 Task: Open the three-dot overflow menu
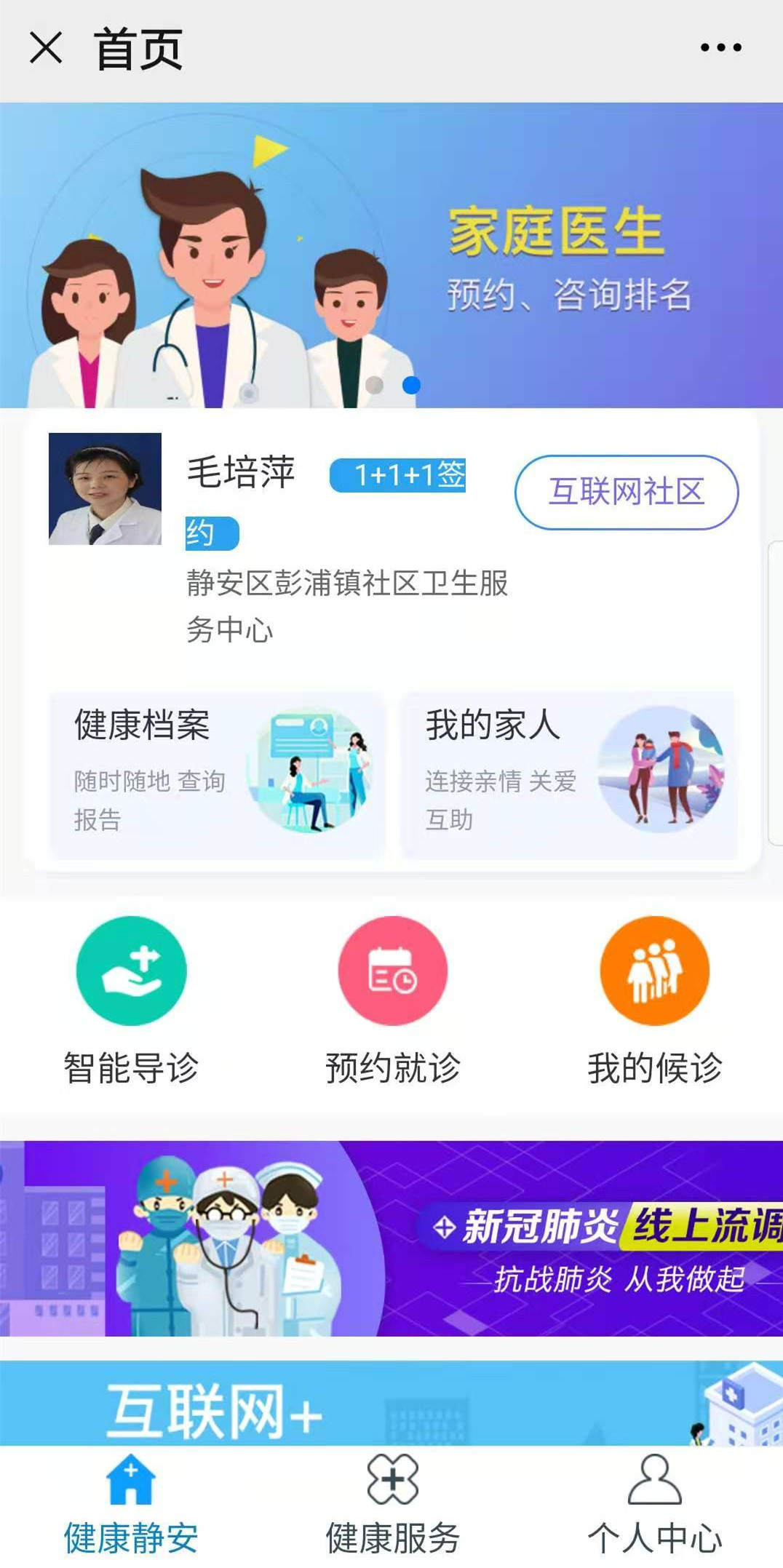click(720, 48)
